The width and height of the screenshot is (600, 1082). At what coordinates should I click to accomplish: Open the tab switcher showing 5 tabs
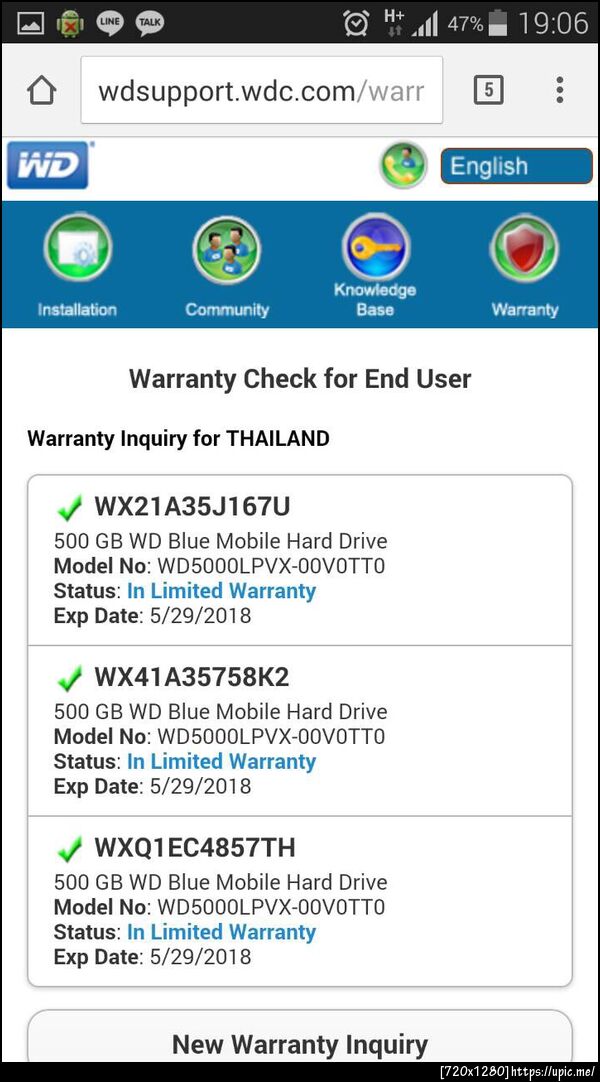(x=487, y=91)
